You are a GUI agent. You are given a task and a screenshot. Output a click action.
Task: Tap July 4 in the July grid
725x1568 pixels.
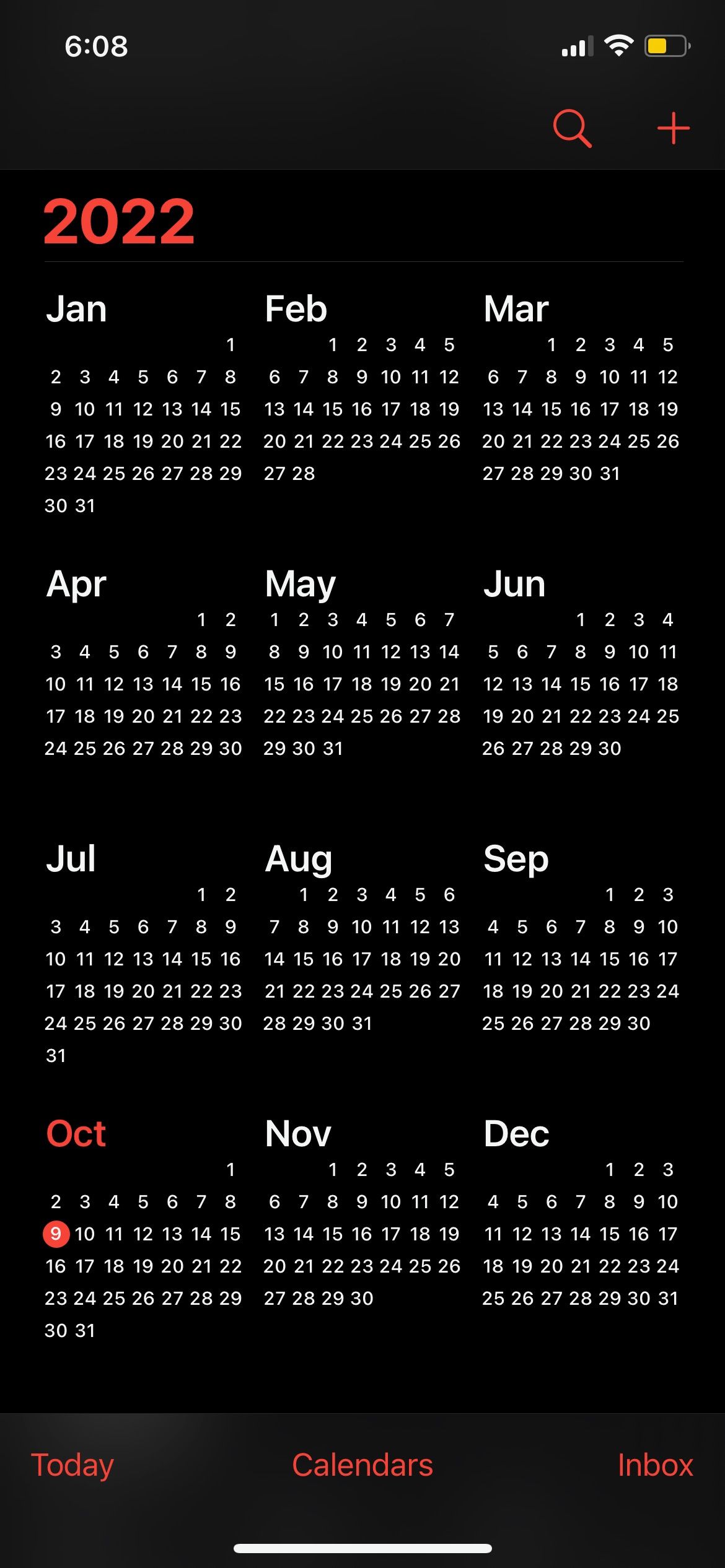[84, 926]
